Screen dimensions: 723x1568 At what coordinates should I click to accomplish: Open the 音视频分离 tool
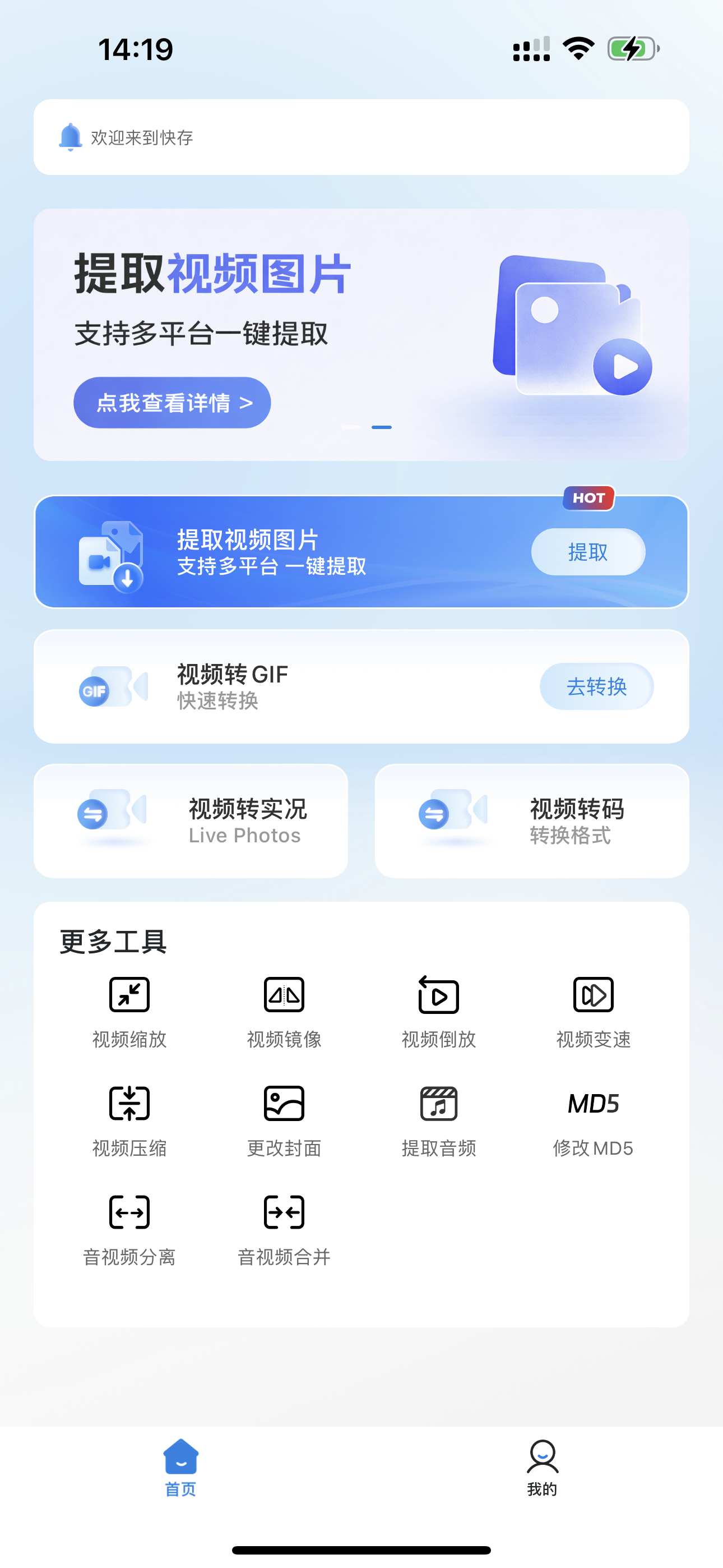129,1229
